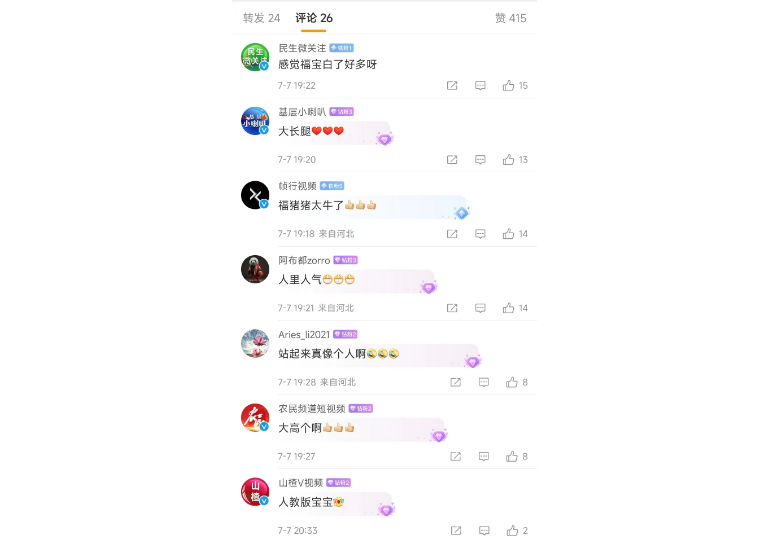
Task: Switch to the 赞 415 tab
Action: 510,18
